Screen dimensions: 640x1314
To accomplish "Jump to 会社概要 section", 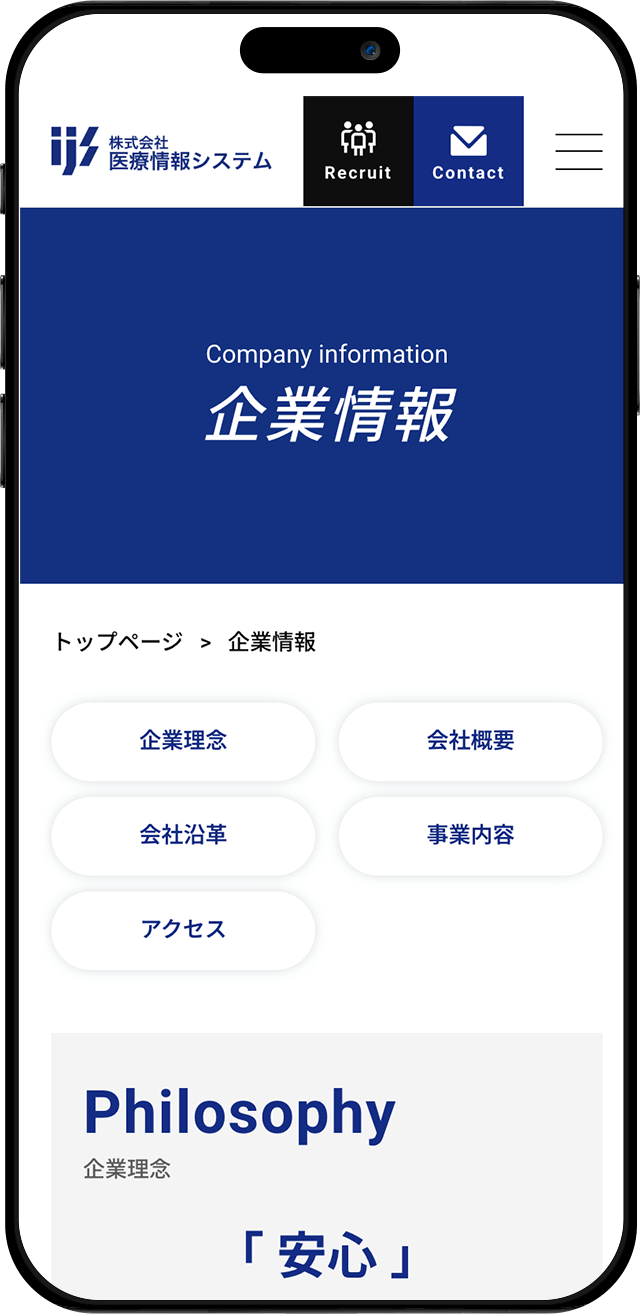I will pyautogui.click(x=470, y=741).
